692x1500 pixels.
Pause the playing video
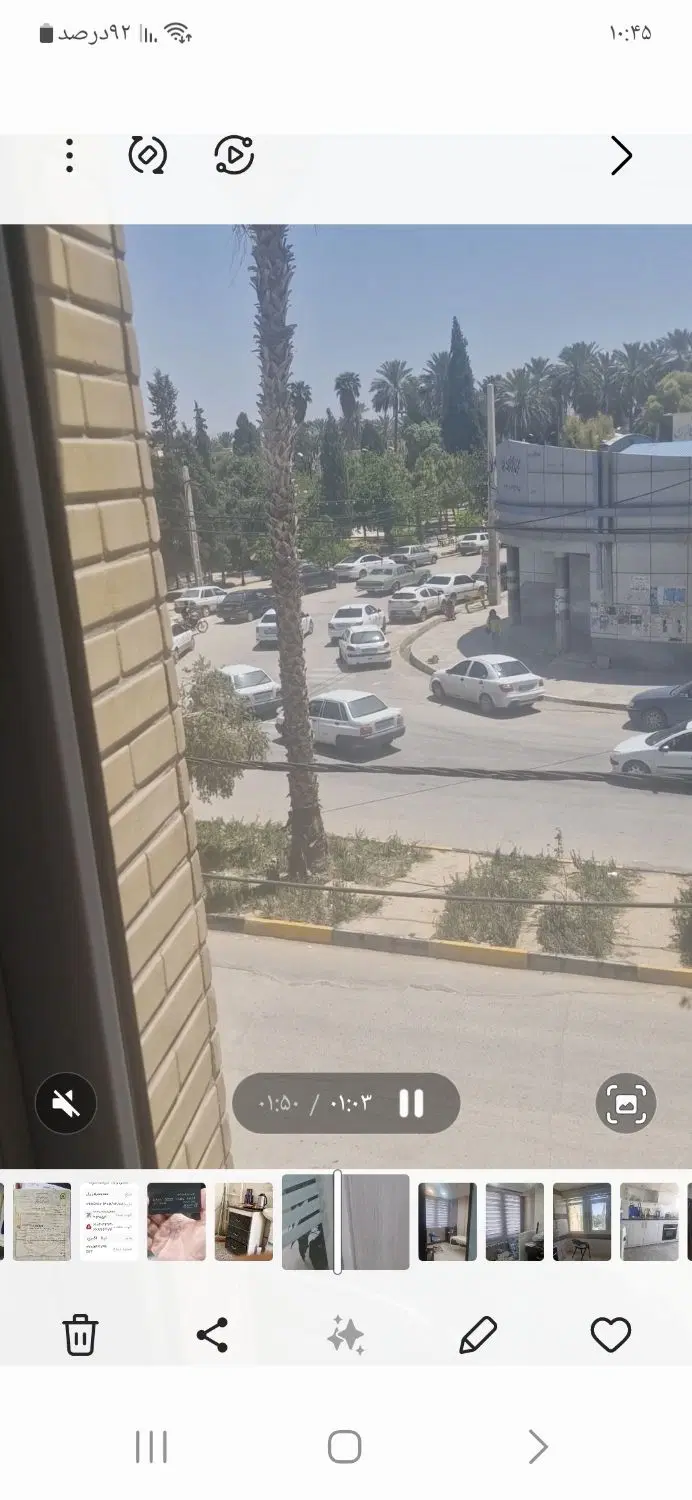412,1103
